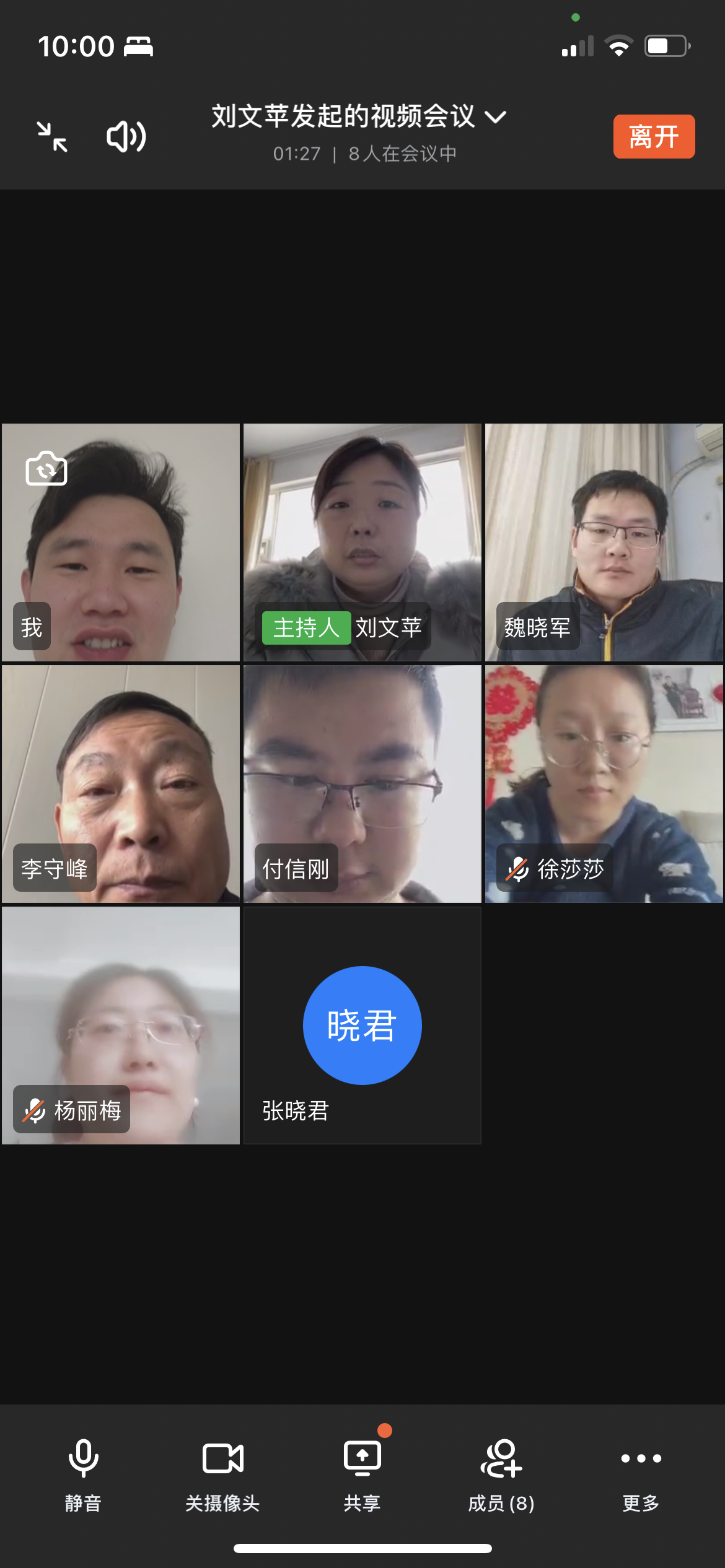Minimize the video meeting window
725x1568 pixels.
click(x=52, y=137)
